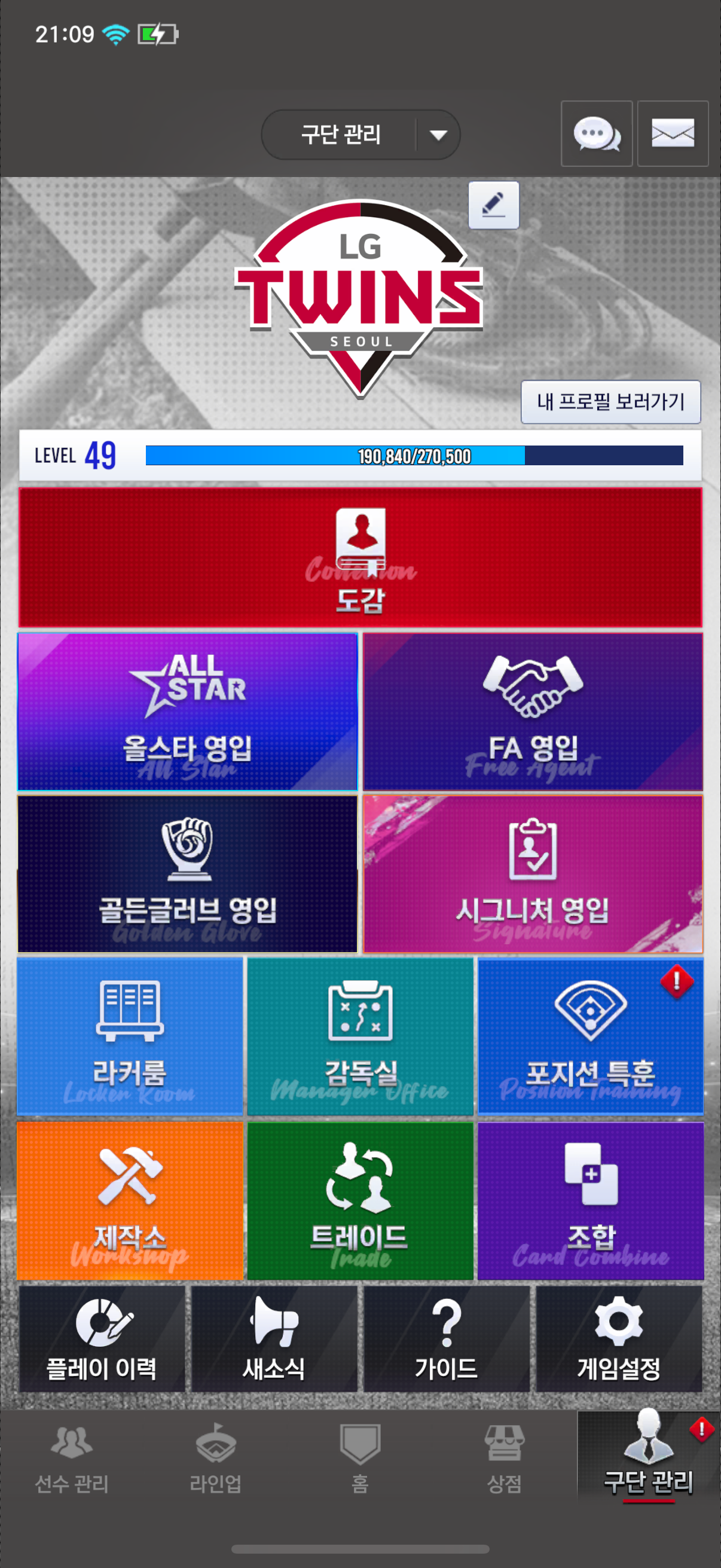Enter the 라커룸 locker room
Screen dimensions: 721x1568
[x=130, y=1036]
